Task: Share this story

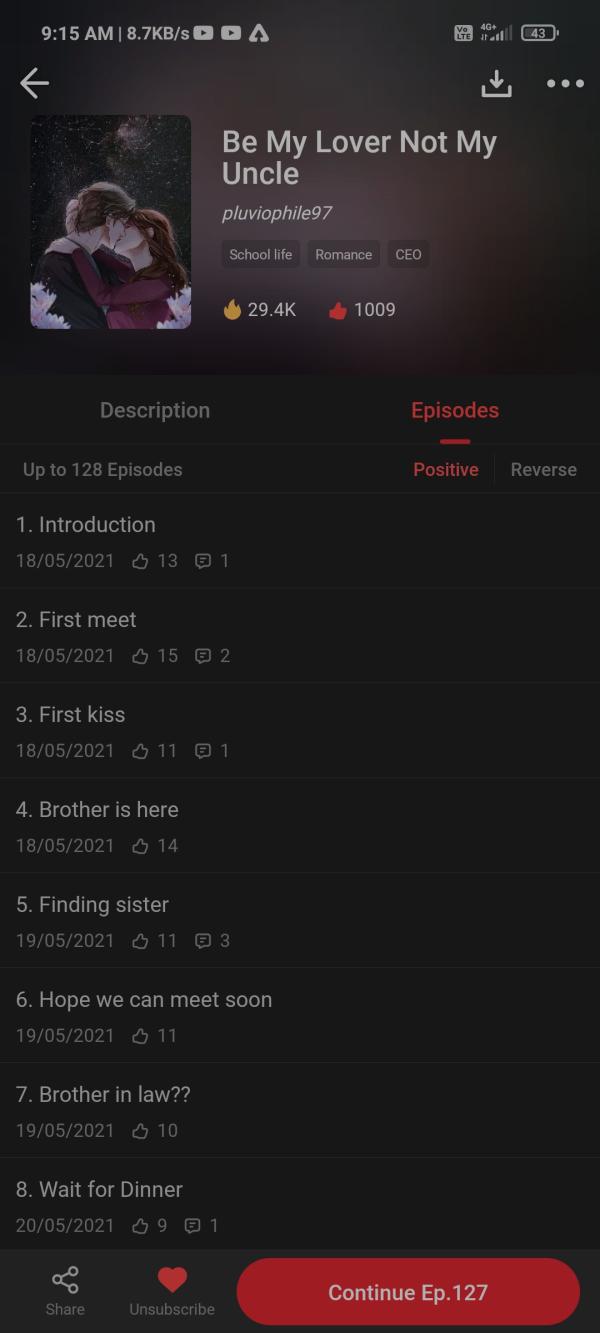Action: [x=65, y=1291]
